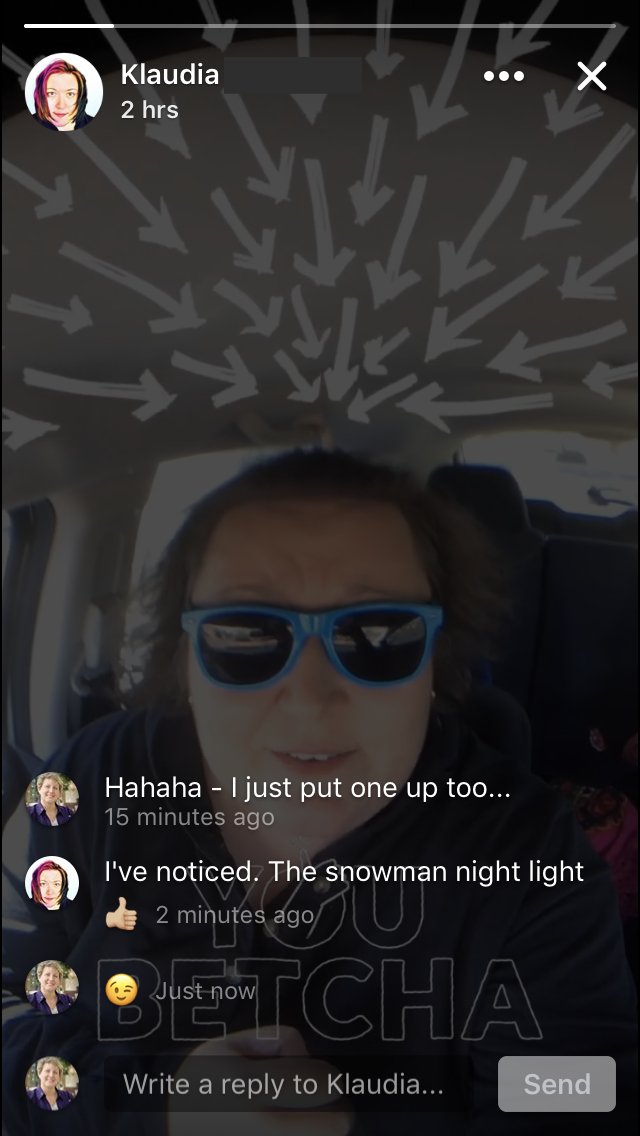Viewport: 640px width, 1136px height.
Task: Open the three-dot options menu
Action: [504, 76]
